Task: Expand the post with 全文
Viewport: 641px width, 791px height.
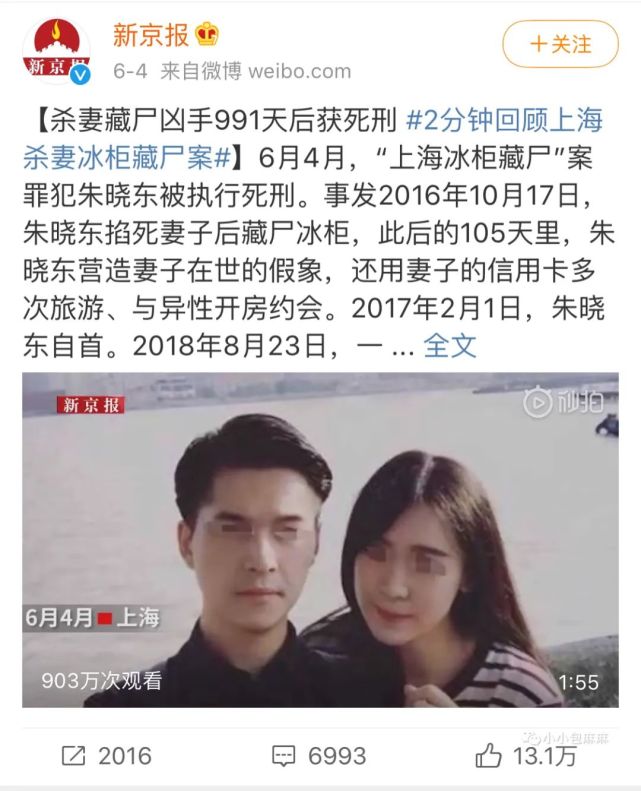Action: point(450,346)
